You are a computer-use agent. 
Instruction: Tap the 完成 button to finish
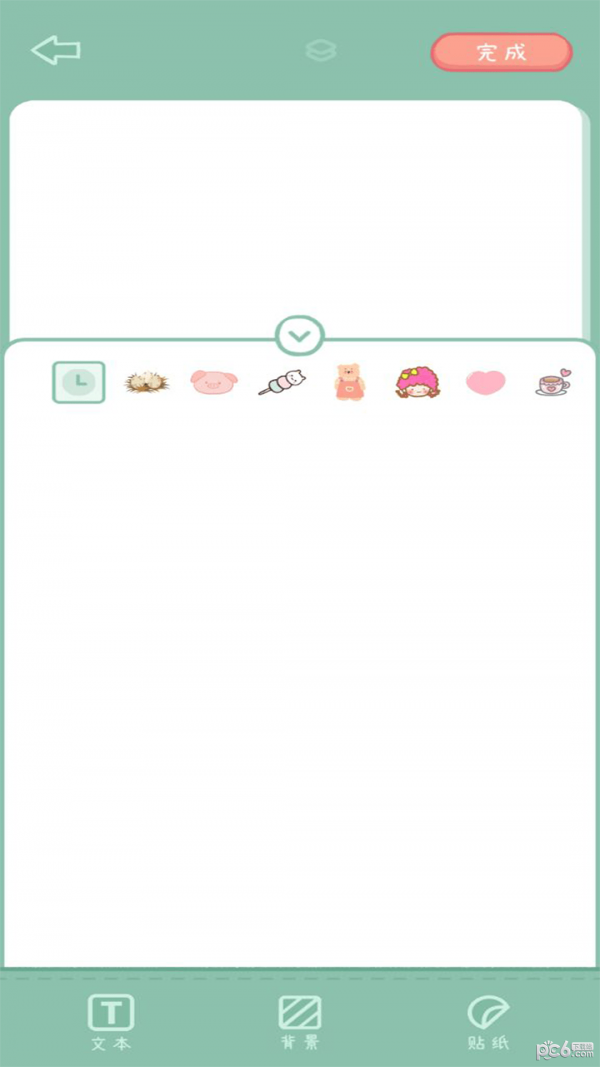point(501,53)
